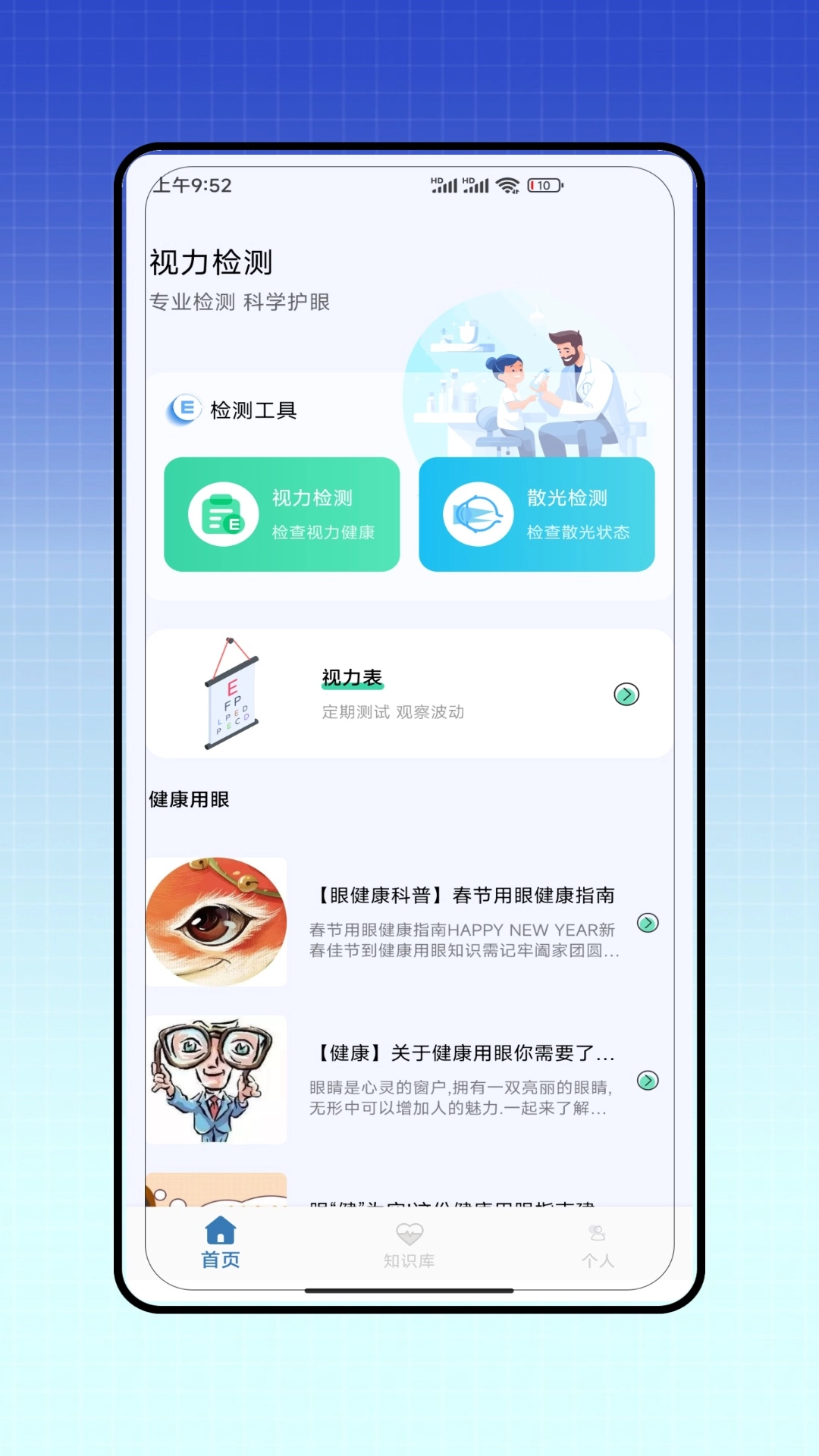Switch to the 个人 tab

click(x=597, y=1247)
